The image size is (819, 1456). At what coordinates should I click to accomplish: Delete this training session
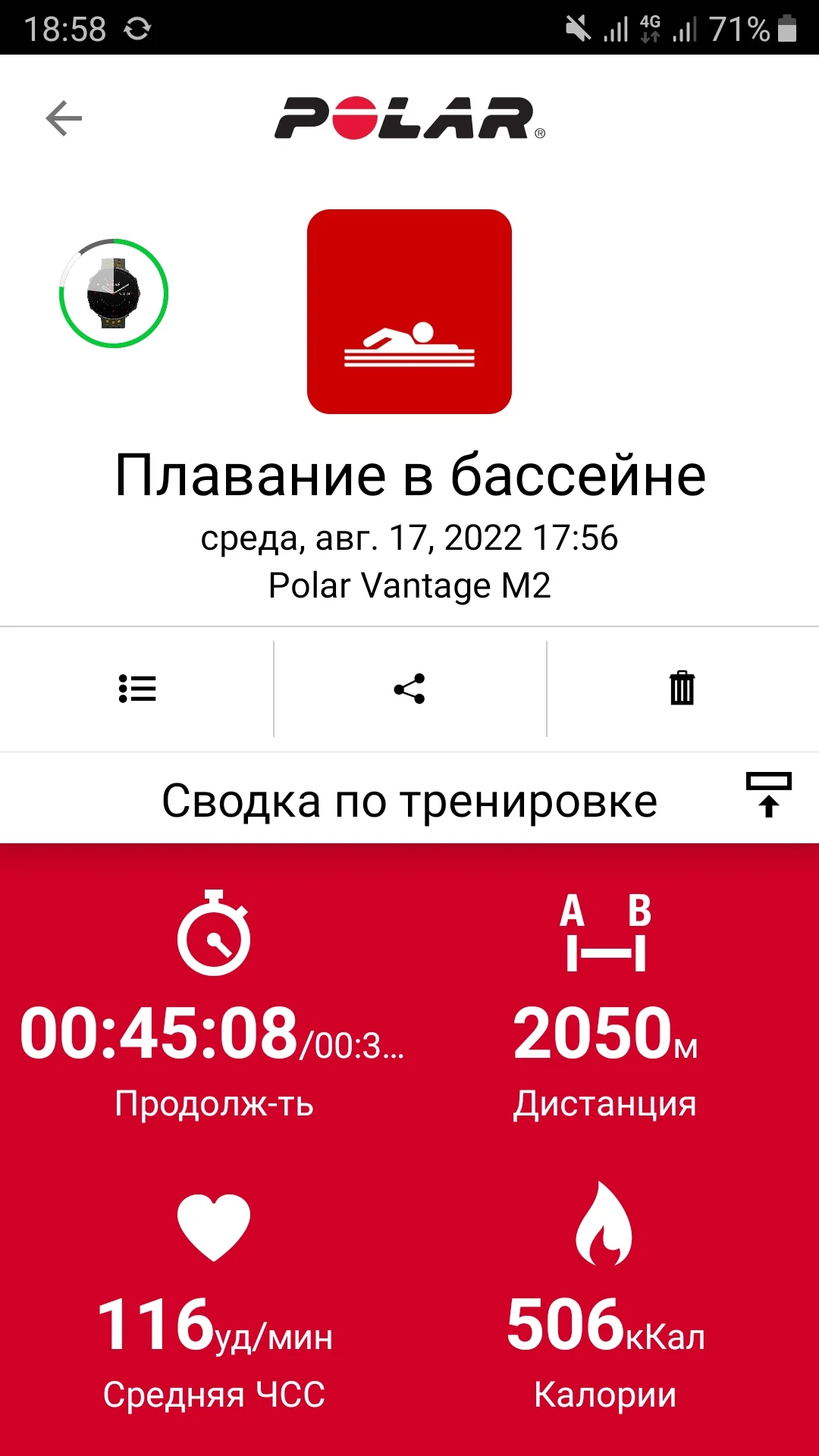pos(682,689)
